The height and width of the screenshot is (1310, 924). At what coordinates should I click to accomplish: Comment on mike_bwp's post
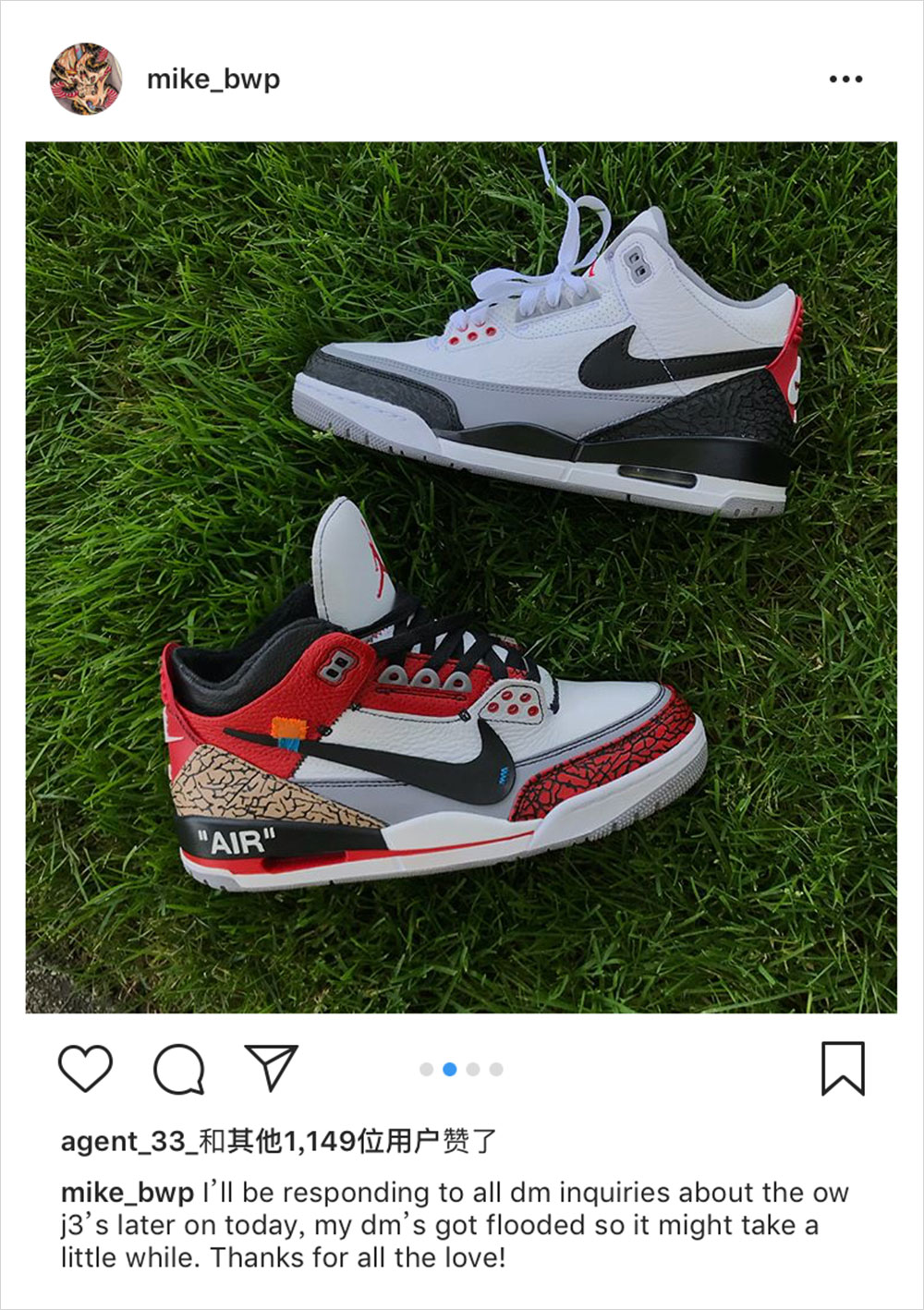click(178, 1069)
